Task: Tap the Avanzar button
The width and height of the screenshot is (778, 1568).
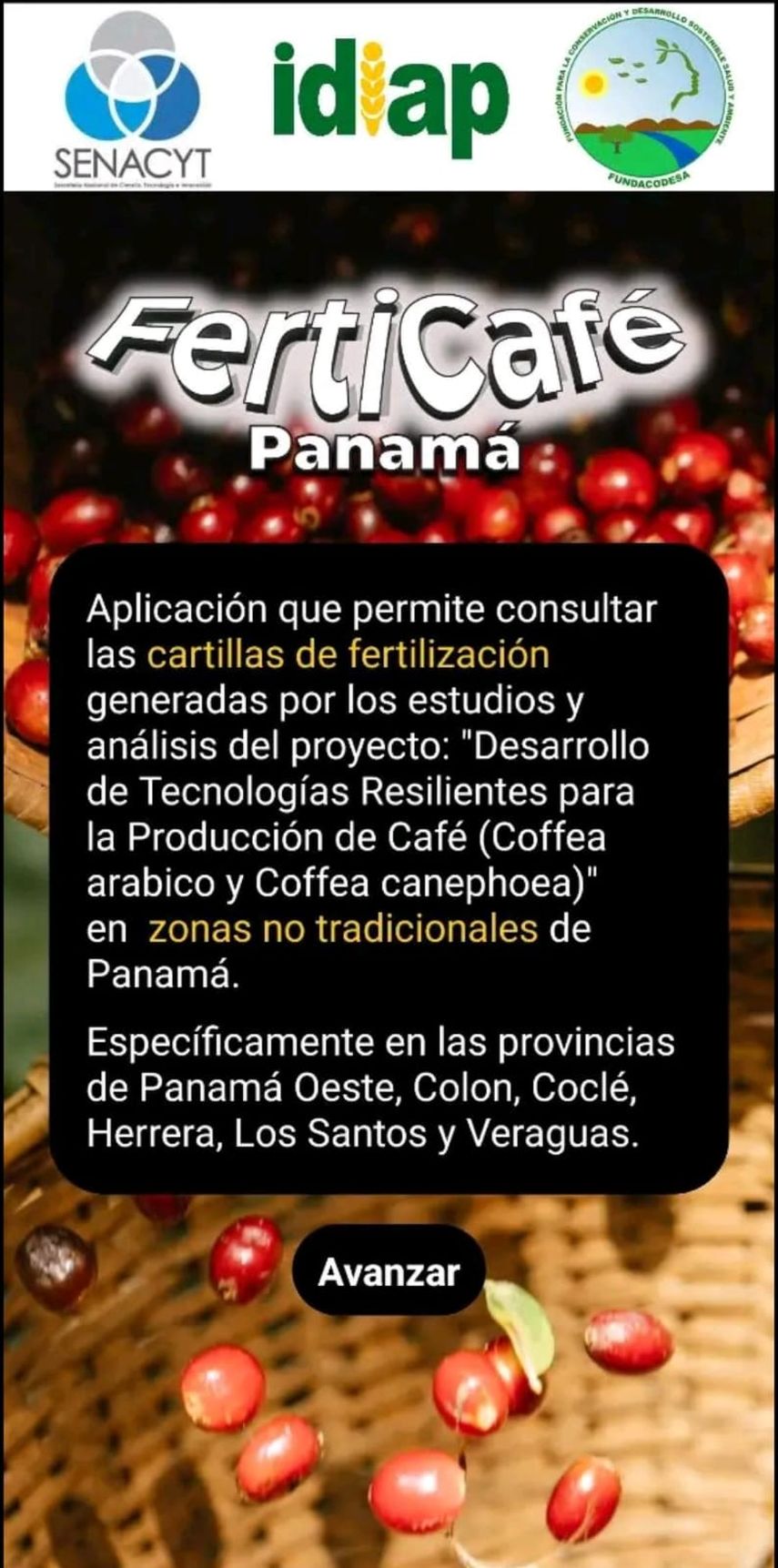Action: 389,1271
